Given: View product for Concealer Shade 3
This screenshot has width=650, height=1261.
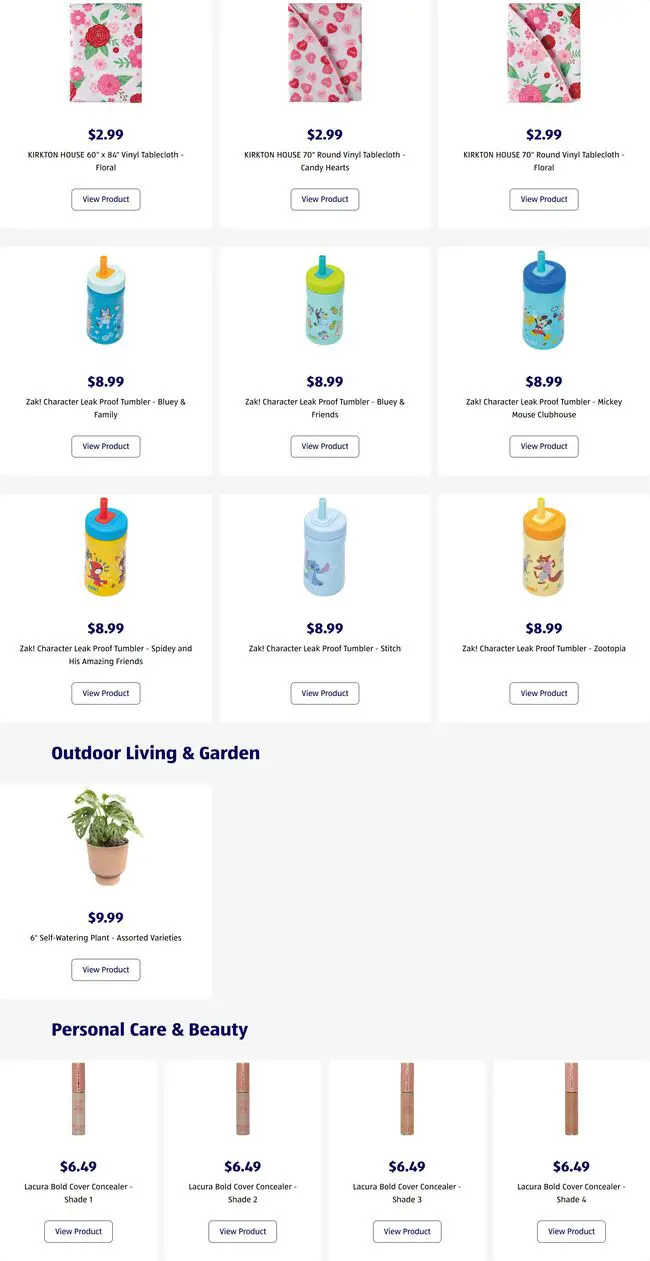Looking at the screenshot, I should (407, 1231).
